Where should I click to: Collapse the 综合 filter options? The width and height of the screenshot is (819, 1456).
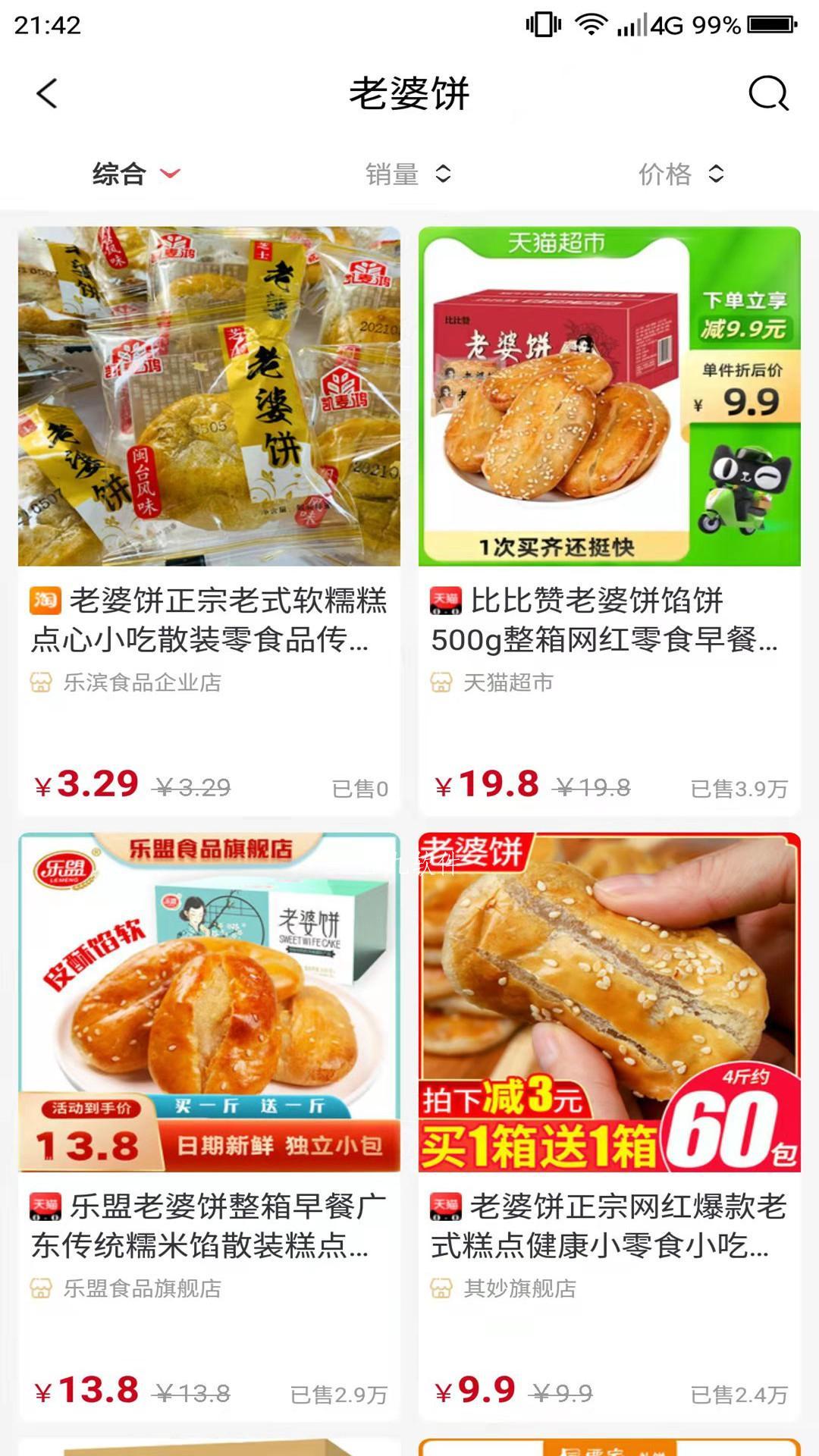(x=170, y=174)
